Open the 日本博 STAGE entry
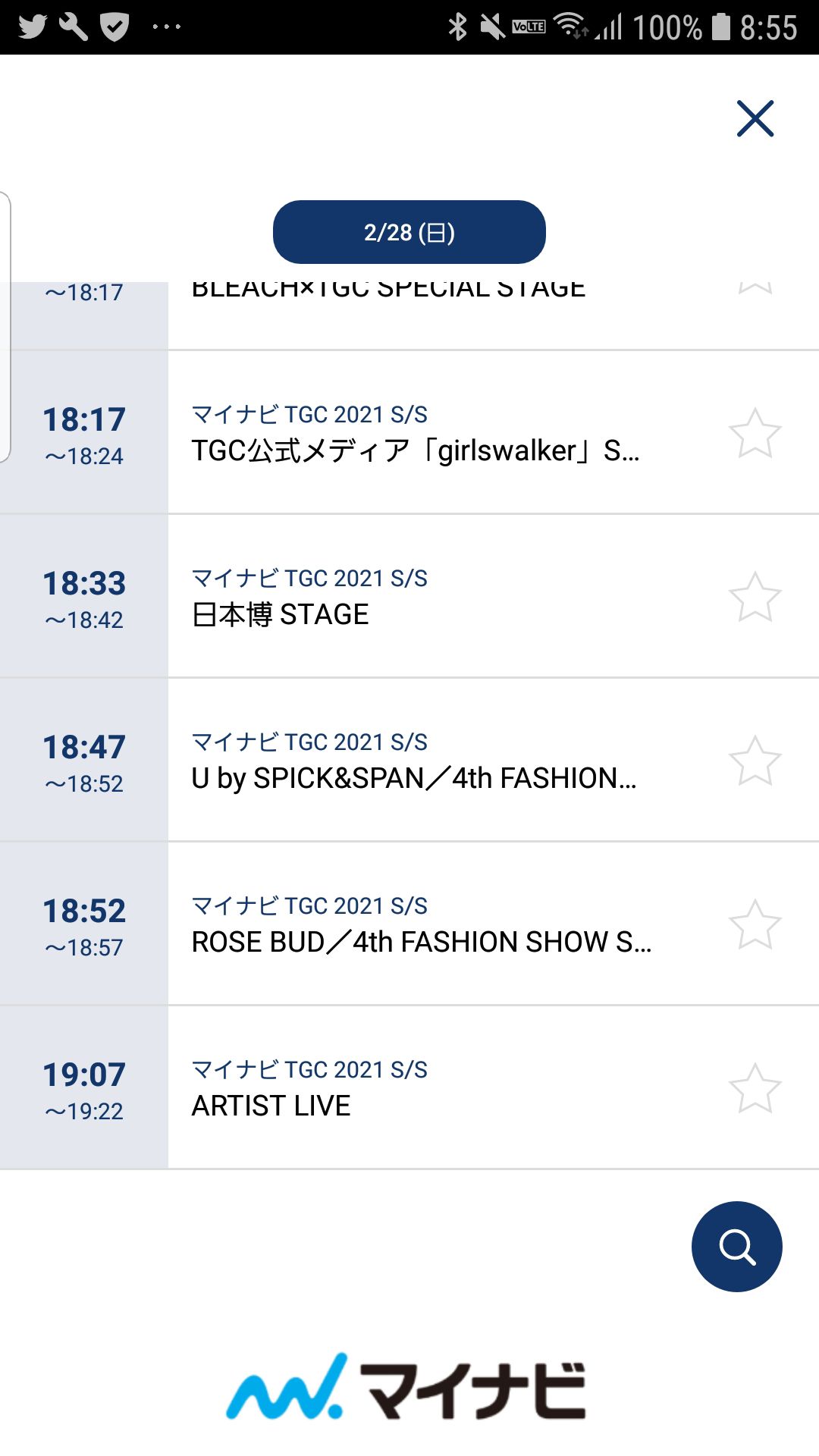 click(416, 598)
